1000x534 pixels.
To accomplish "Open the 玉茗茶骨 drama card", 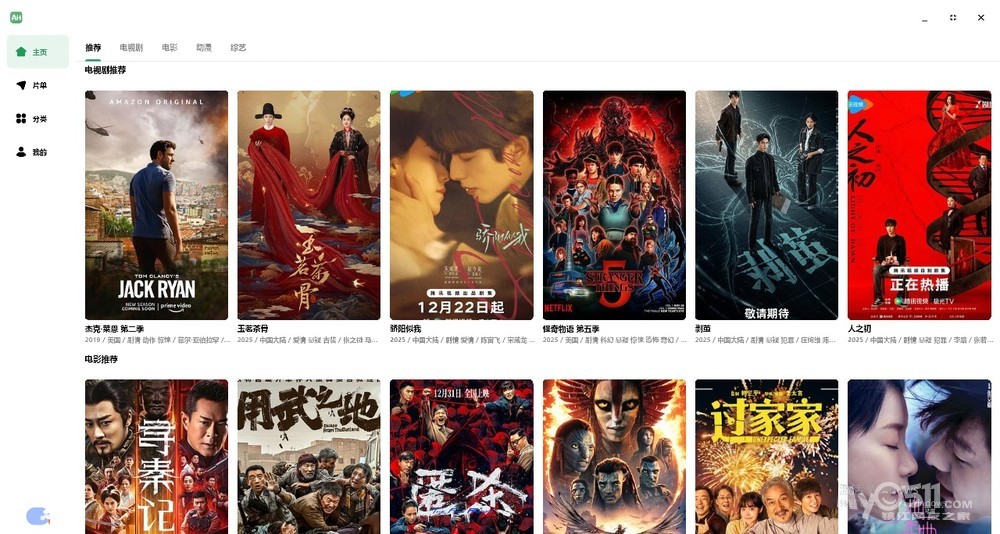I will [309, 205].
